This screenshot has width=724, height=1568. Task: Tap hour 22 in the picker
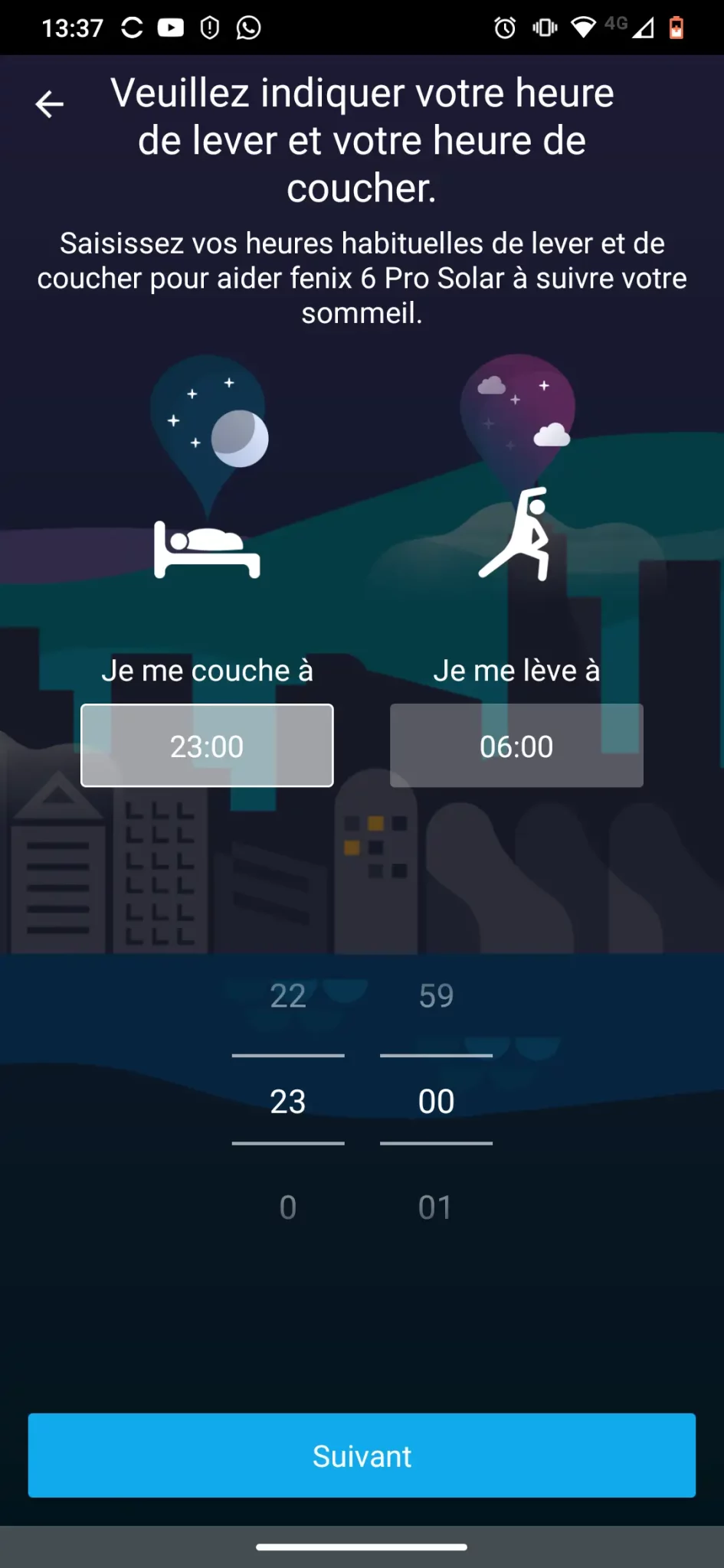coord(288,995)
